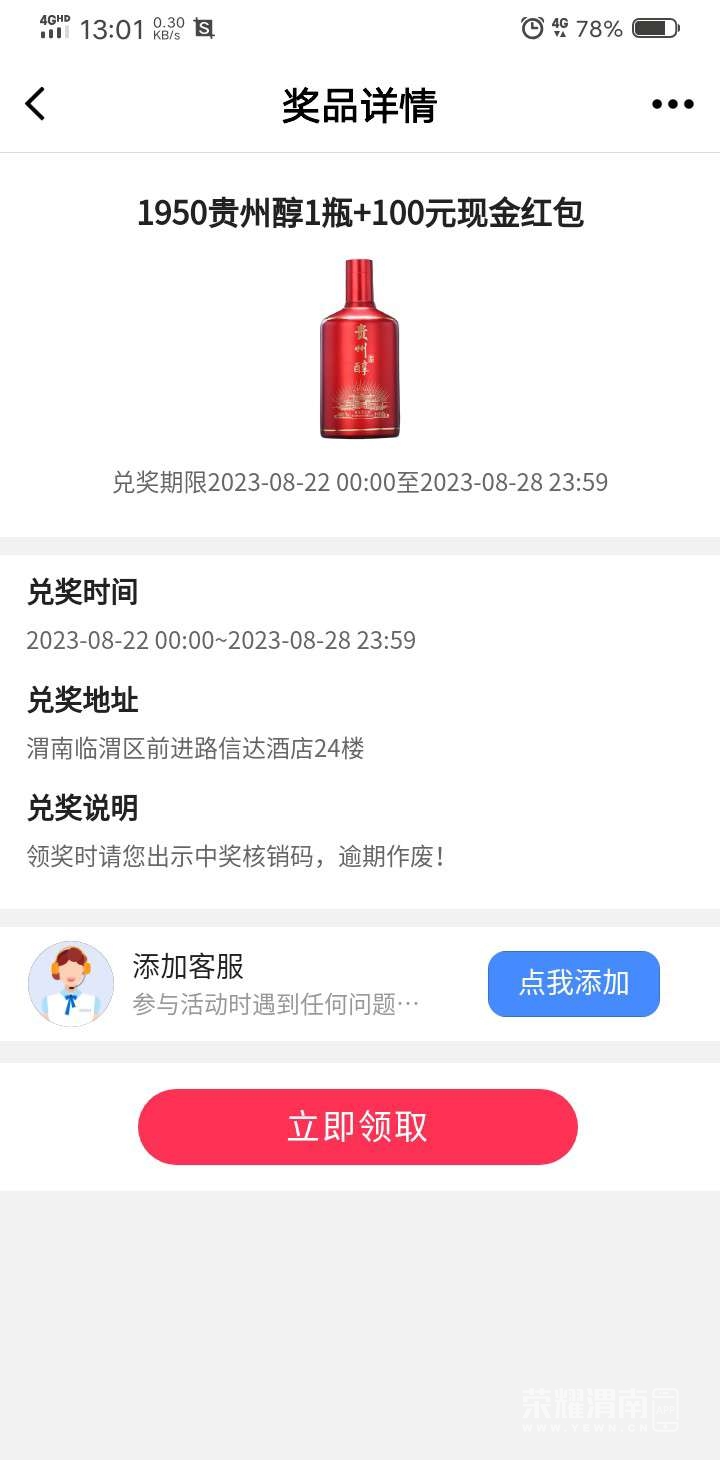720x1460 pixels.
Task: Tap 点我添加 to add customer service
Action: (x=573, y=983)
